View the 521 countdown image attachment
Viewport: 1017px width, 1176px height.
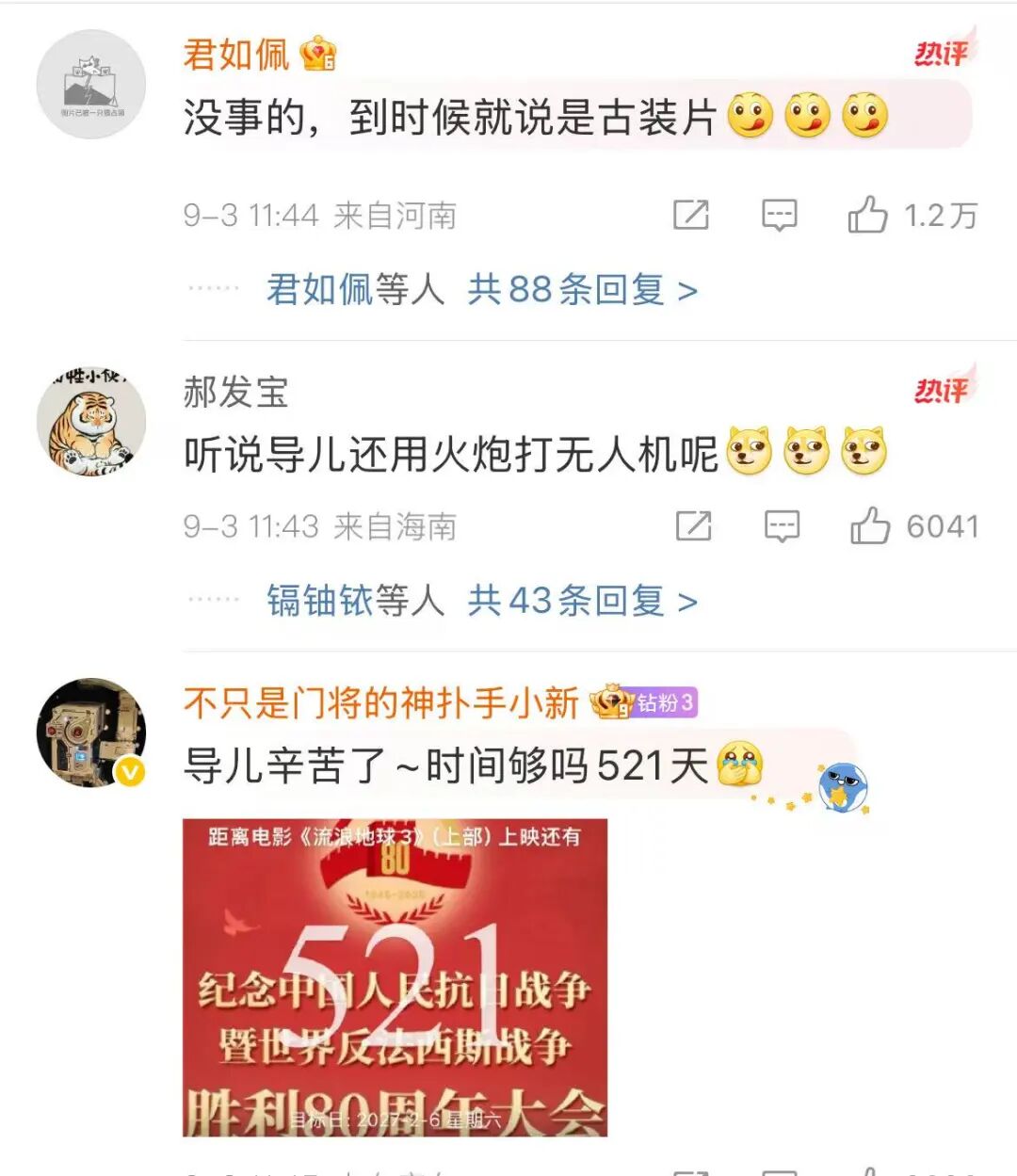click(x=395, y=977)
